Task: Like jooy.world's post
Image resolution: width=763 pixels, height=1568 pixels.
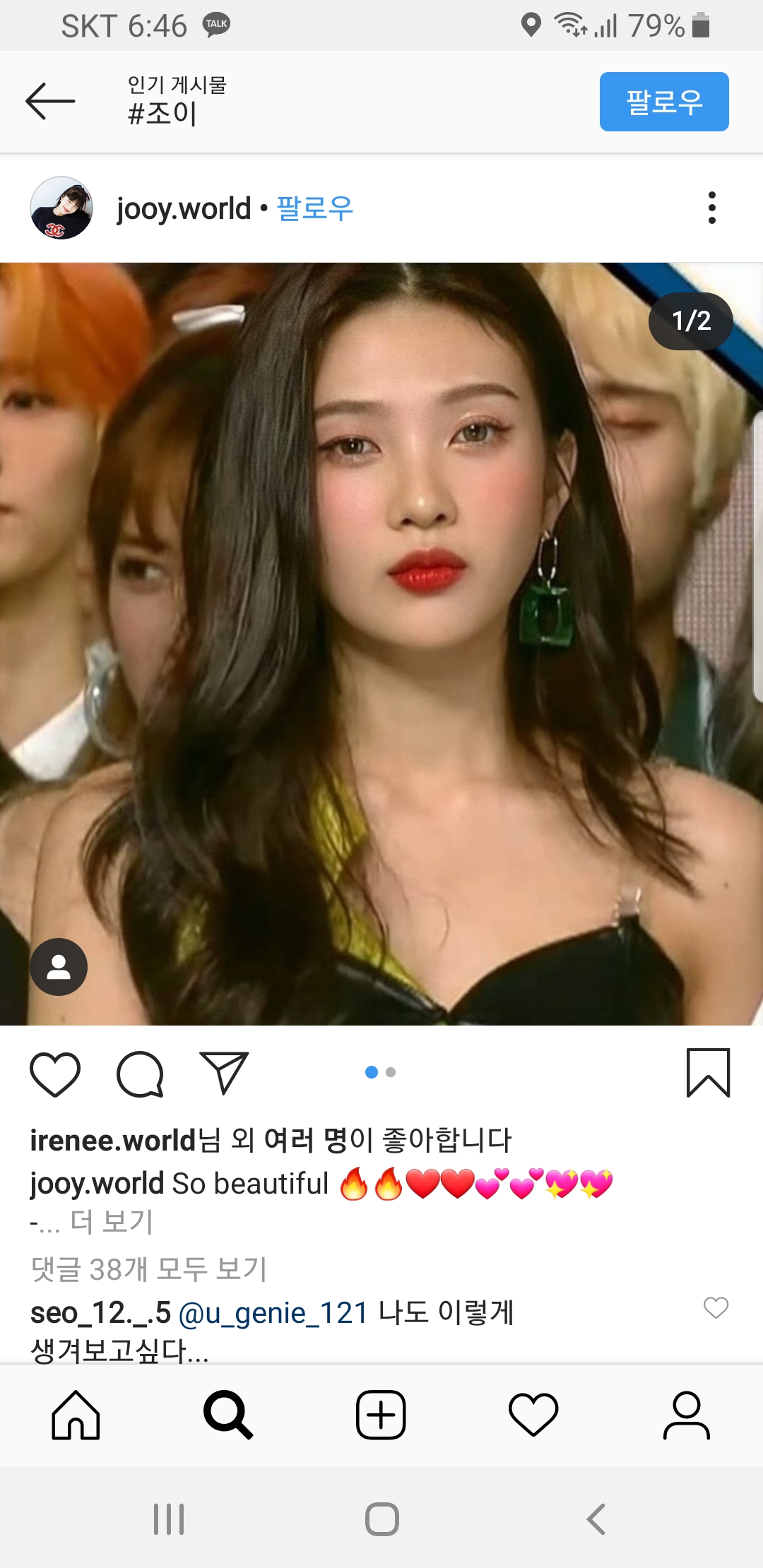Action: tap(55, 1074)
